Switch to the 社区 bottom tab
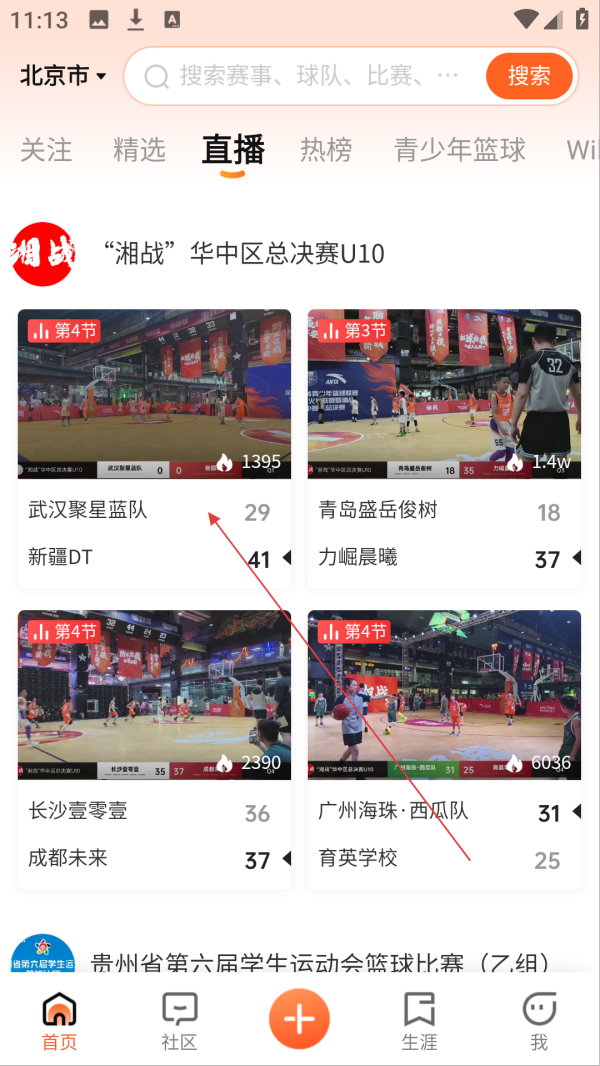The height and width of the screenshot is (1066, 600). 179,1022
